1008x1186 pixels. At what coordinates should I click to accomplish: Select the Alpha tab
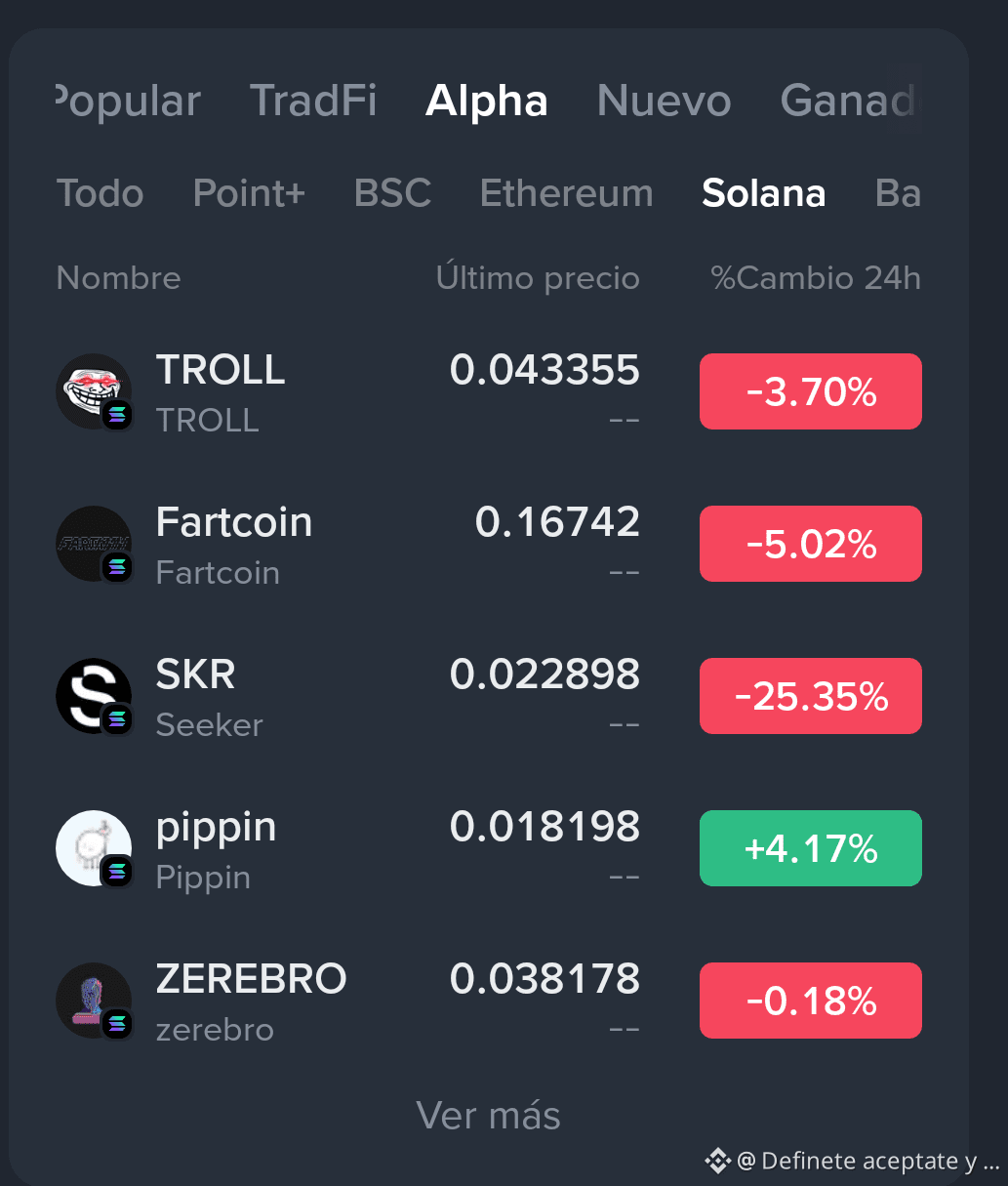click(487, 102)
